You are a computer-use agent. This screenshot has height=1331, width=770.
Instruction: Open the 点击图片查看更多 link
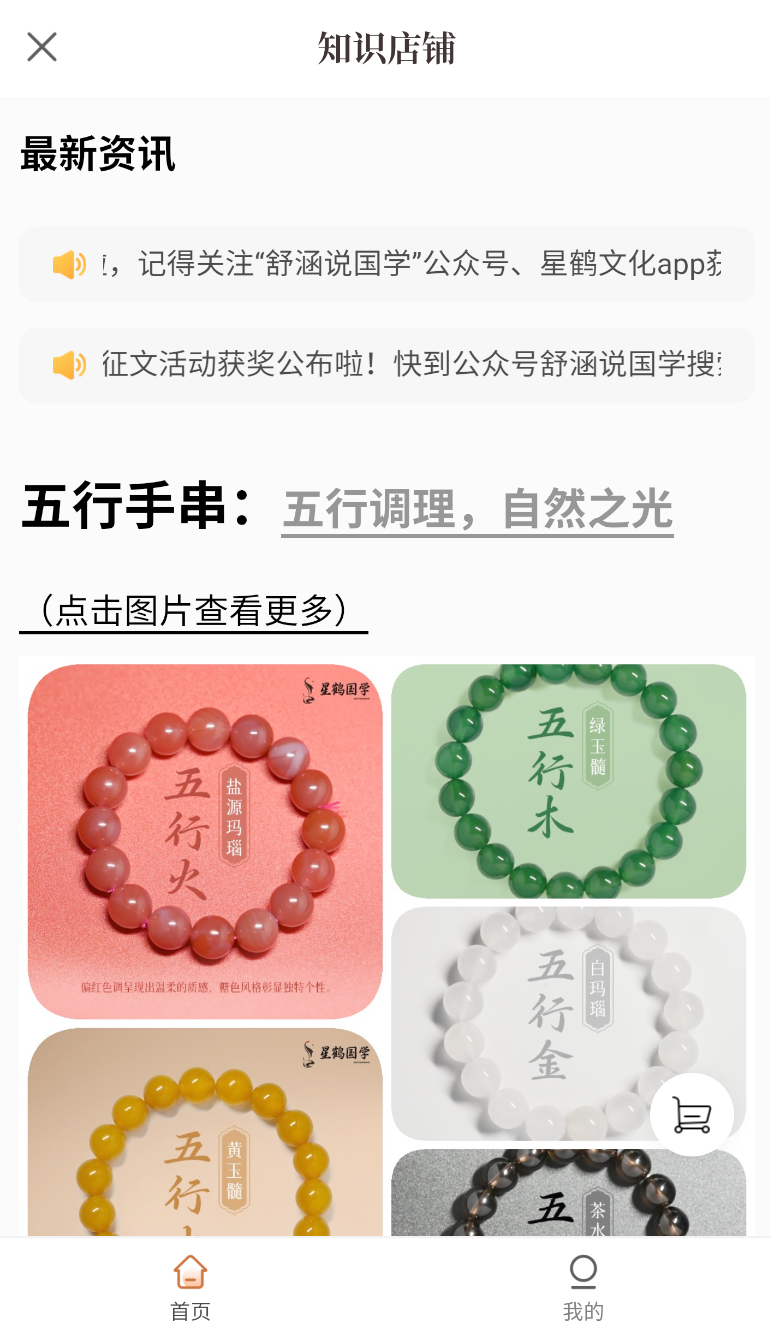(194, 609)
